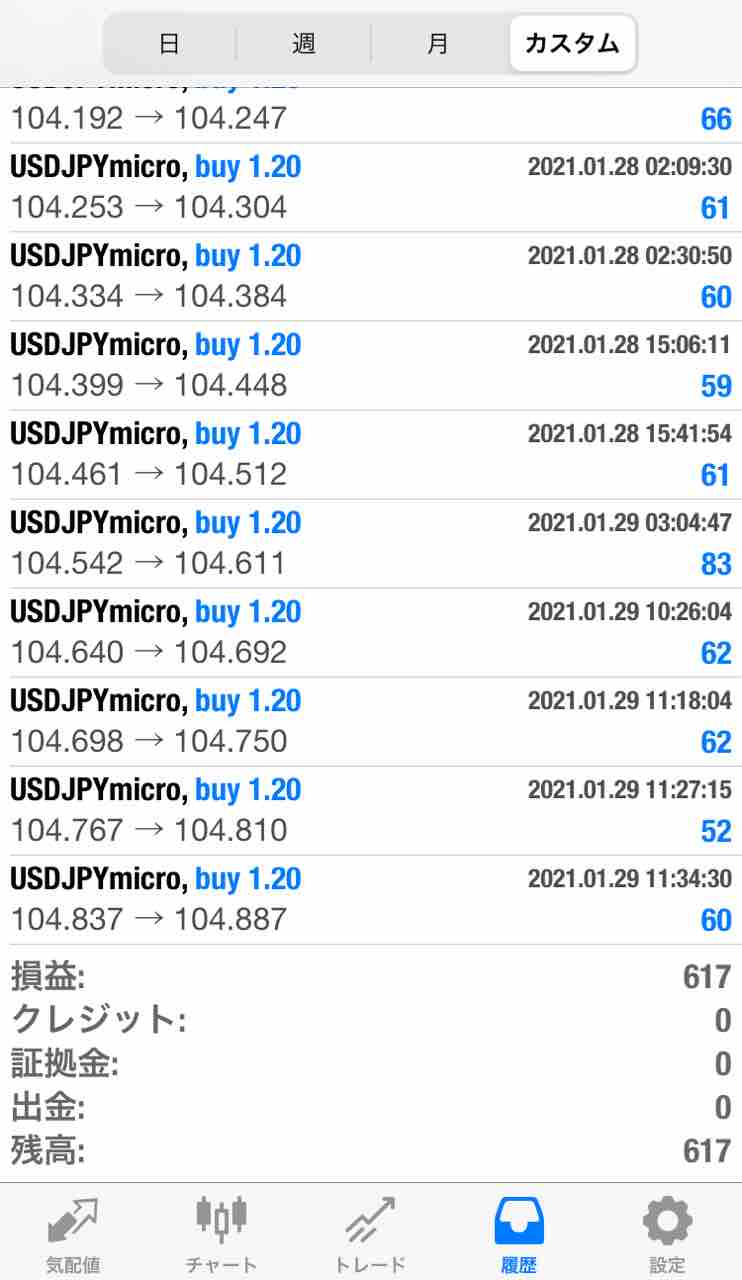Open the 気配値 quotes tab

(x=73, y=1232)
